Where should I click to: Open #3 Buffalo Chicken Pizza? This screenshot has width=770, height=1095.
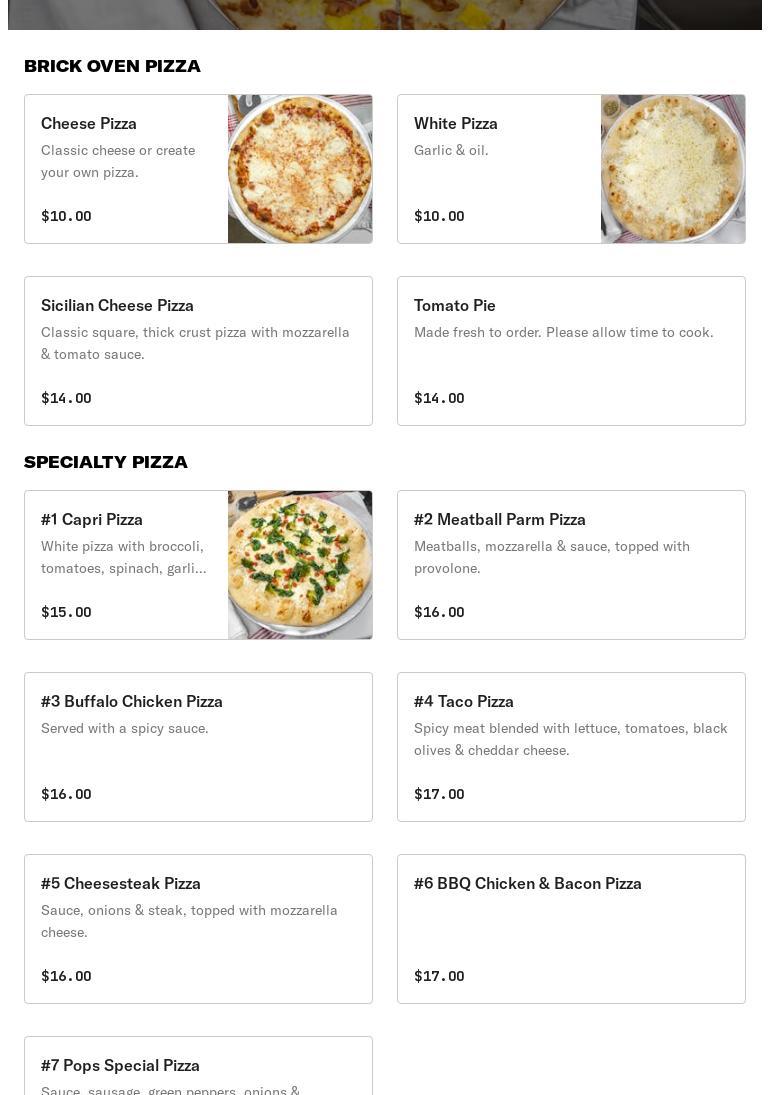click(198, 747)
